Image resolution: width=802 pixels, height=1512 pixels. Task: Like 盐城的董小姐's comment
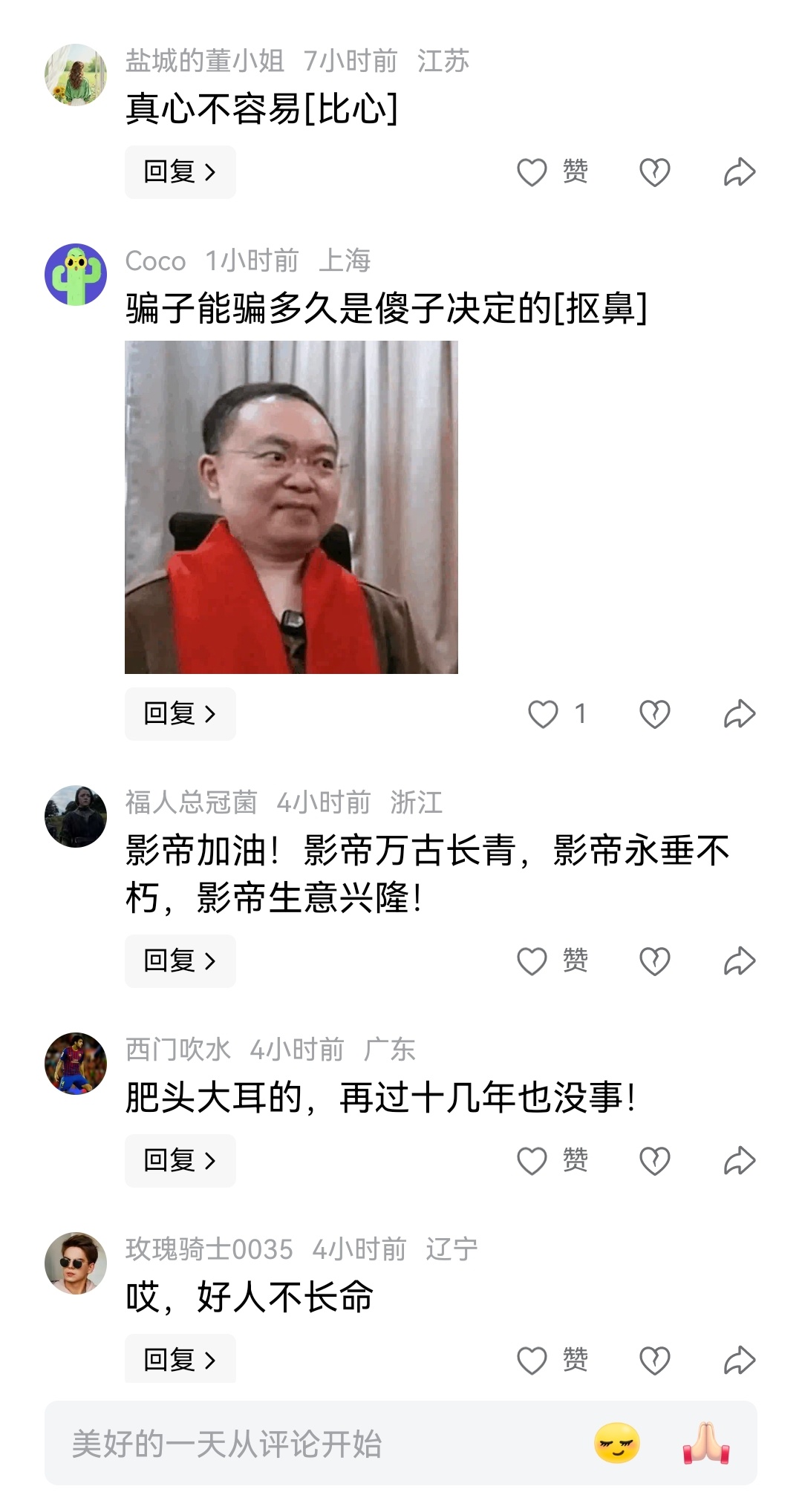(532, 172)
